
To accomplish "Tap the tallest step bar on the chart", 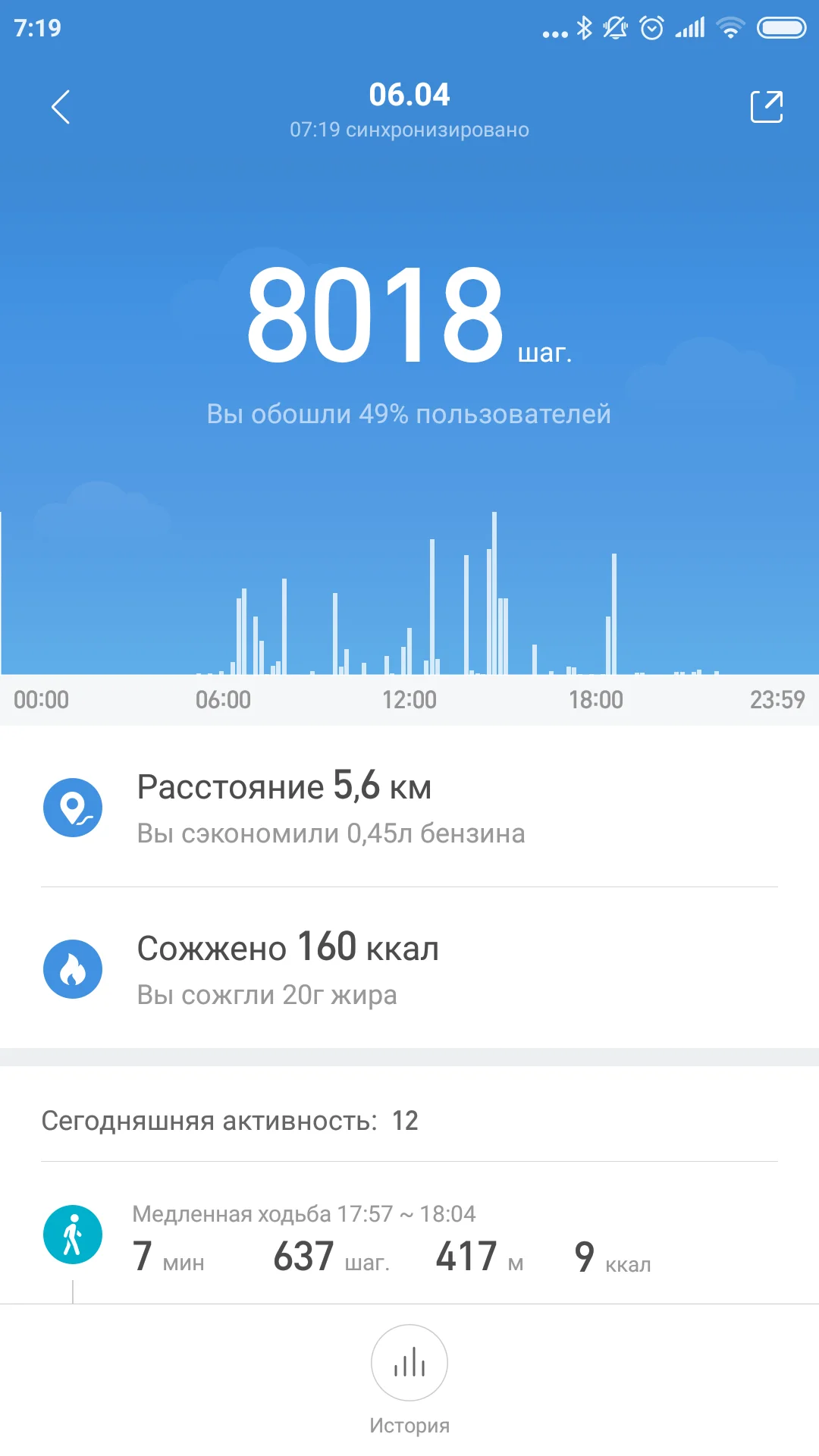I will [x=494, y=591].
